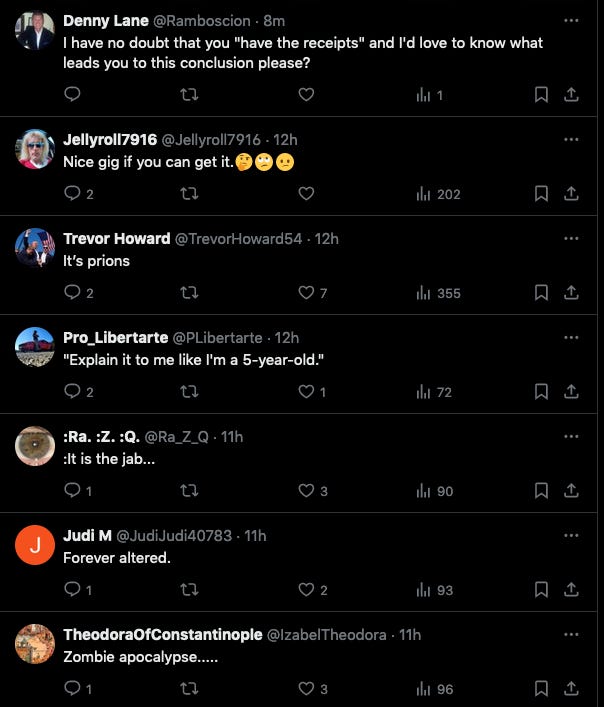
Task: Reply to Denny Lane's tweet
Action: [x=72, y=95]
